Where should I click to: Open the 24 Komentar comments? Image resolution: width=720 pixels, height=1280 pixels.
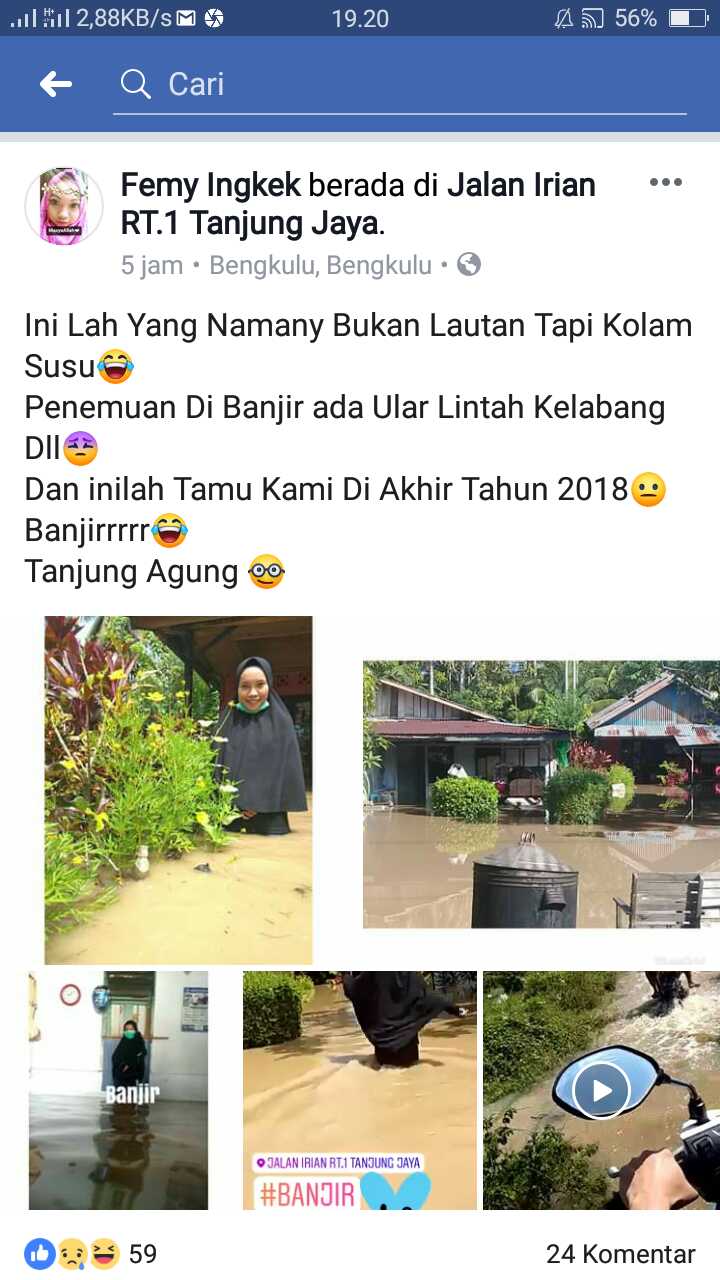pos(620,1254)
